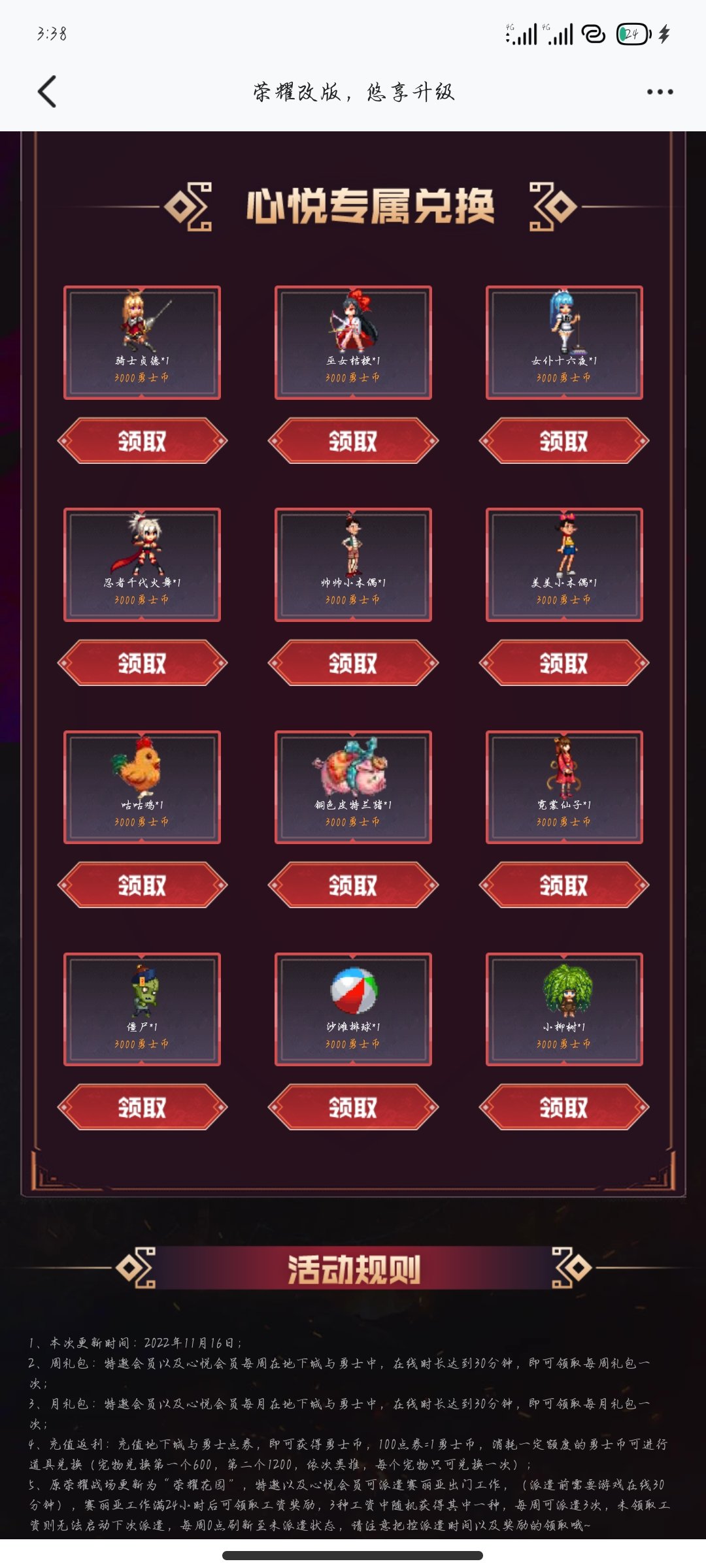
Task: Tap 领取 under 铜色皮特兰猪
Action: tap(353, 885)
